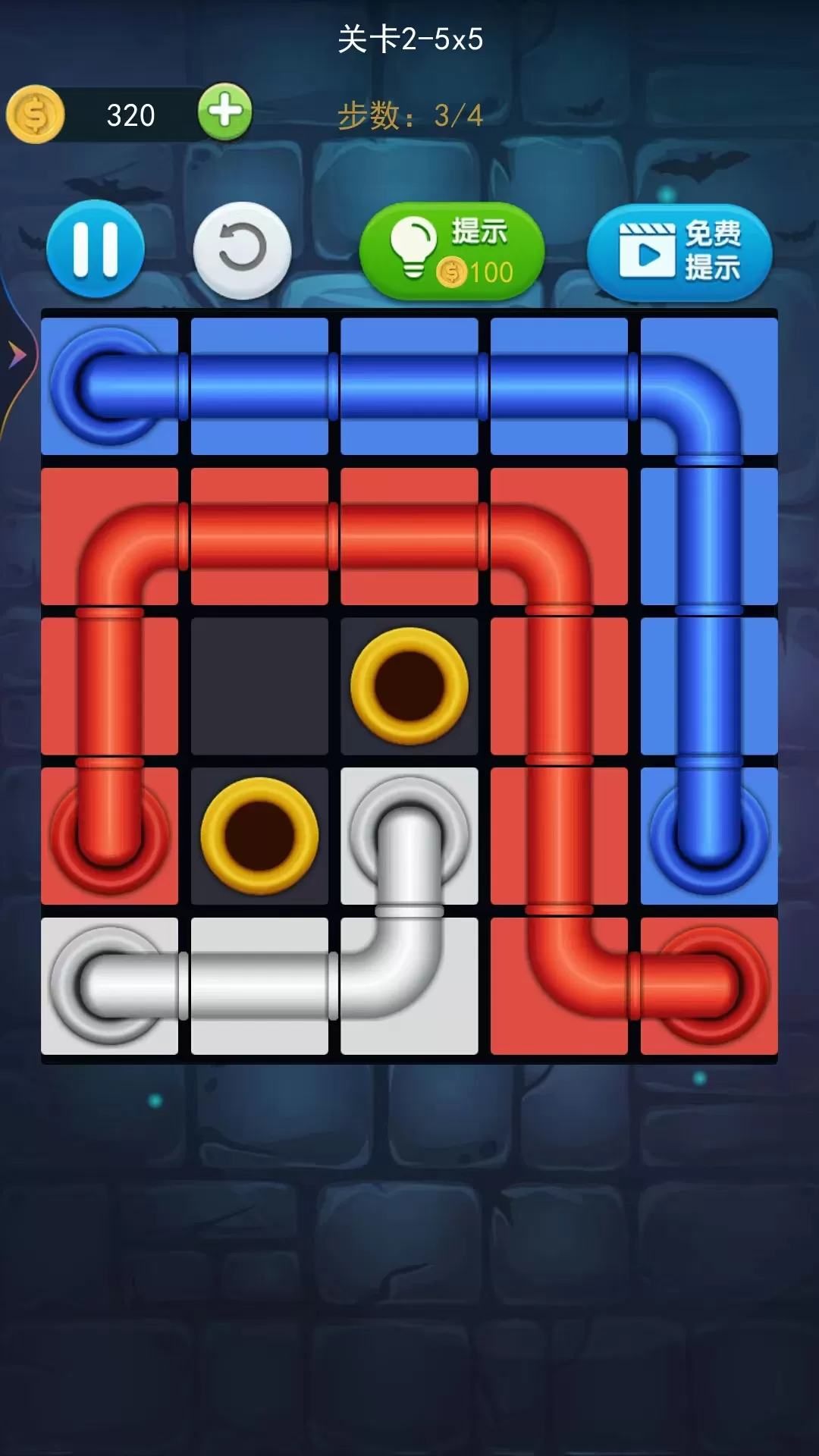The width and height of the screenshot is (819, 1456).
Task: Add more coins with the green plus
Action: [225, 112]
